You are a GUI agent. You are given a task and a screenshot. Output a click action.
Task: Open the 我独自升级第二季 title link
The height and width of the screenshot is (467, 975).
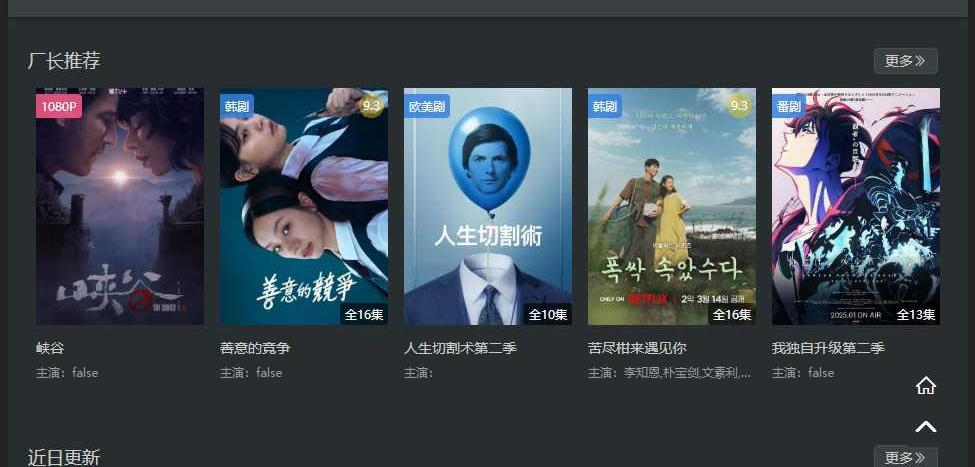tap(828, 348)
